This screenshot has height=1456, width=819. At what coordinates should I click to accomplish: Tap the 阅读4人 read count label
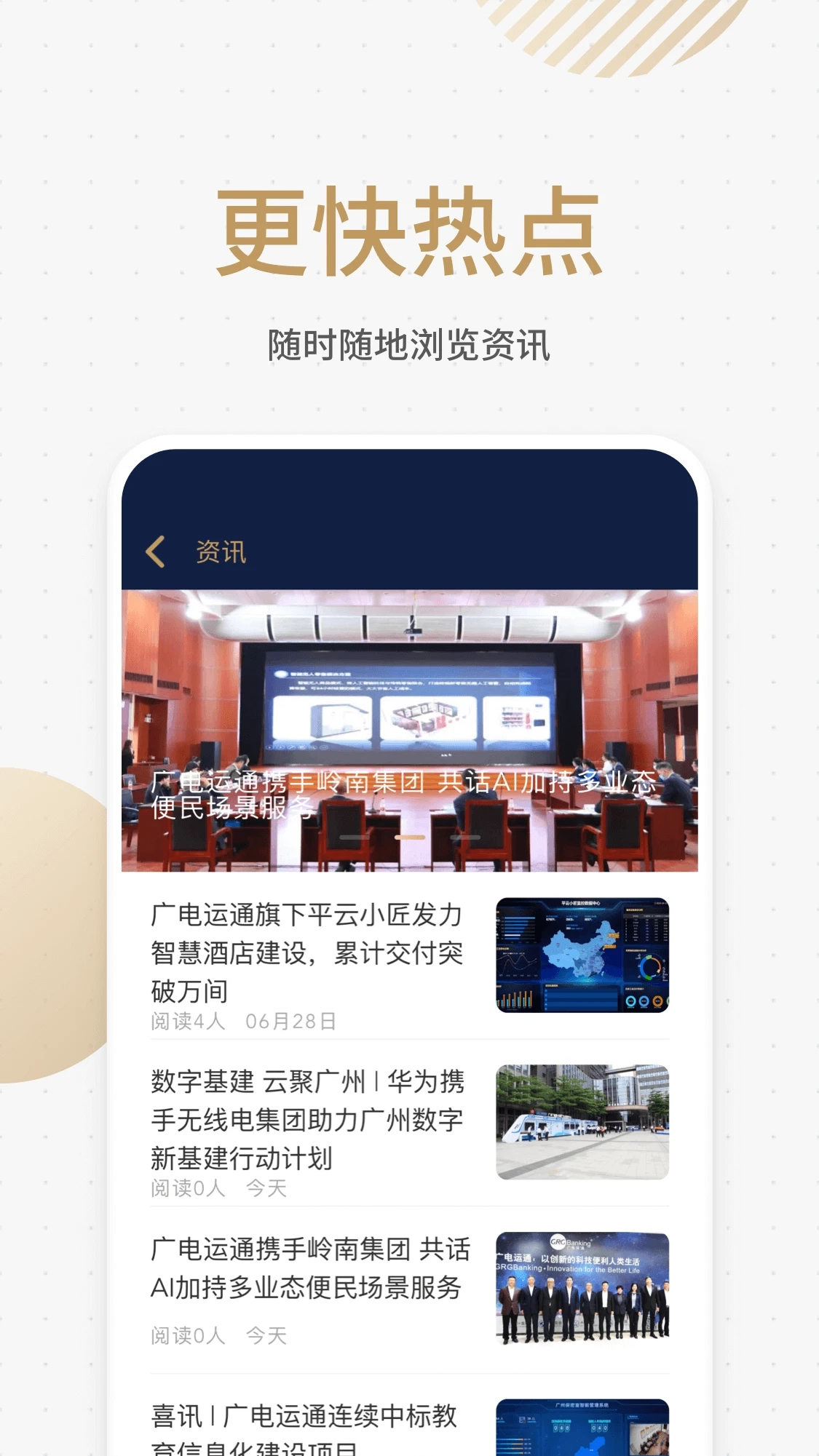point(188,1020)
